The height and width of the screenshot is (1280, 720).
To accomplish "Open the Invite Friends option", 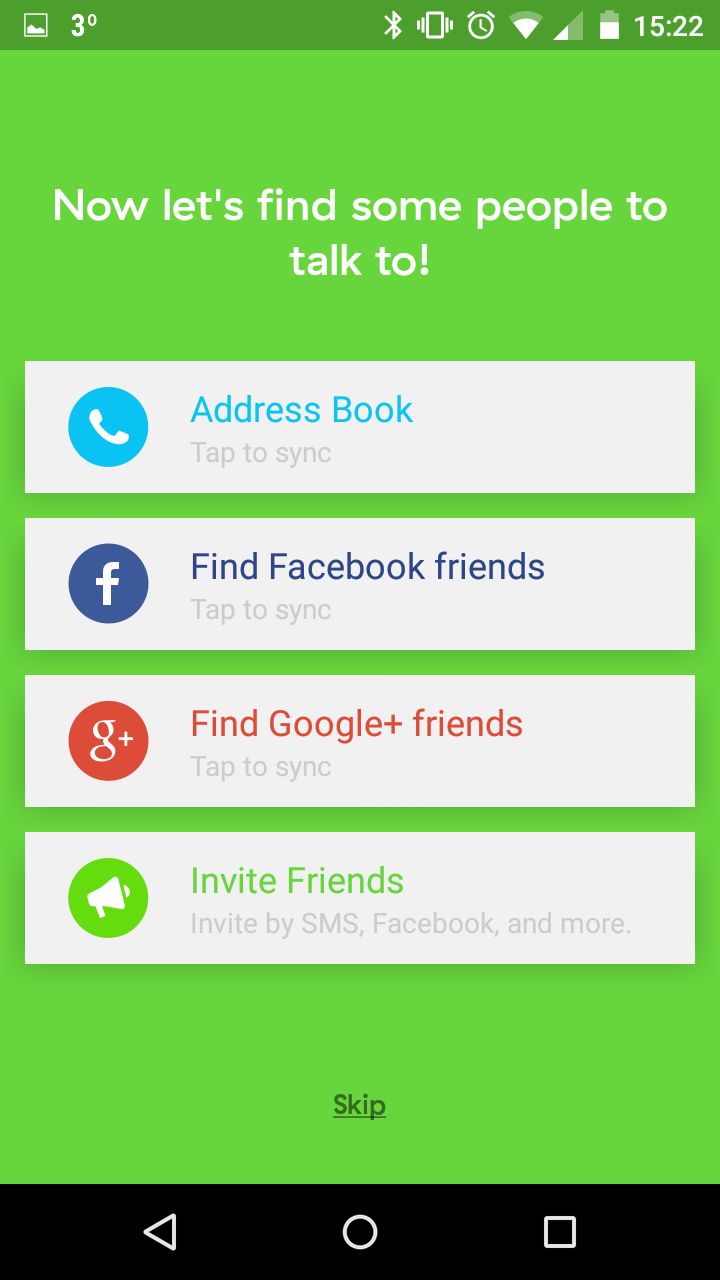I will click(360, 898).
